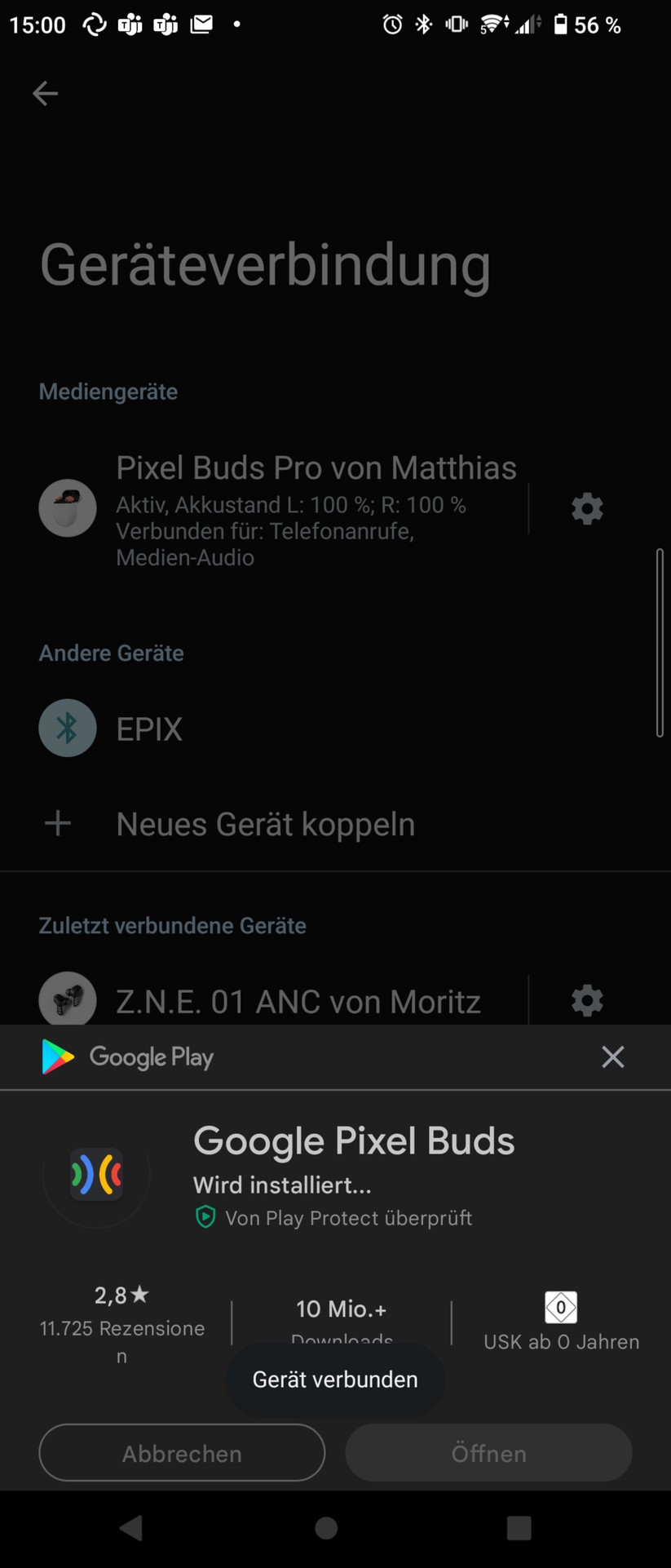Tap the Pixel Buds Pro earbud thumbnail
Screen dimensions: 671x1568
click(x=68, y=507)
